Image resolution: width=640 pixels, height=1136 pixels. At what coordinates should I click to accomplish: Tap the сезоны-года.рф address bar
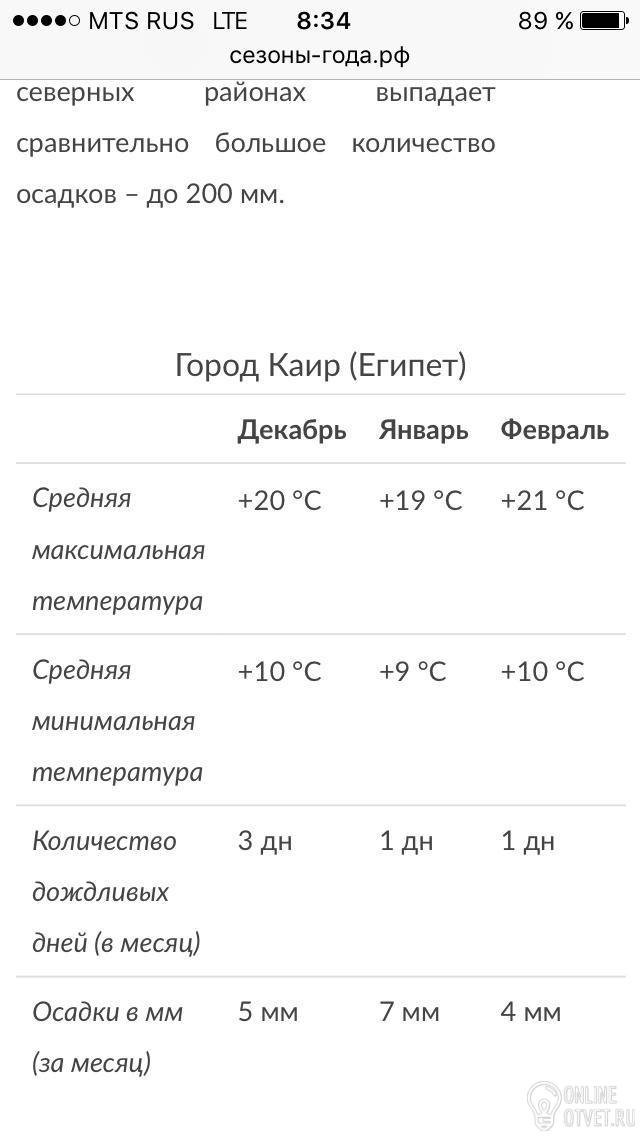319,55
